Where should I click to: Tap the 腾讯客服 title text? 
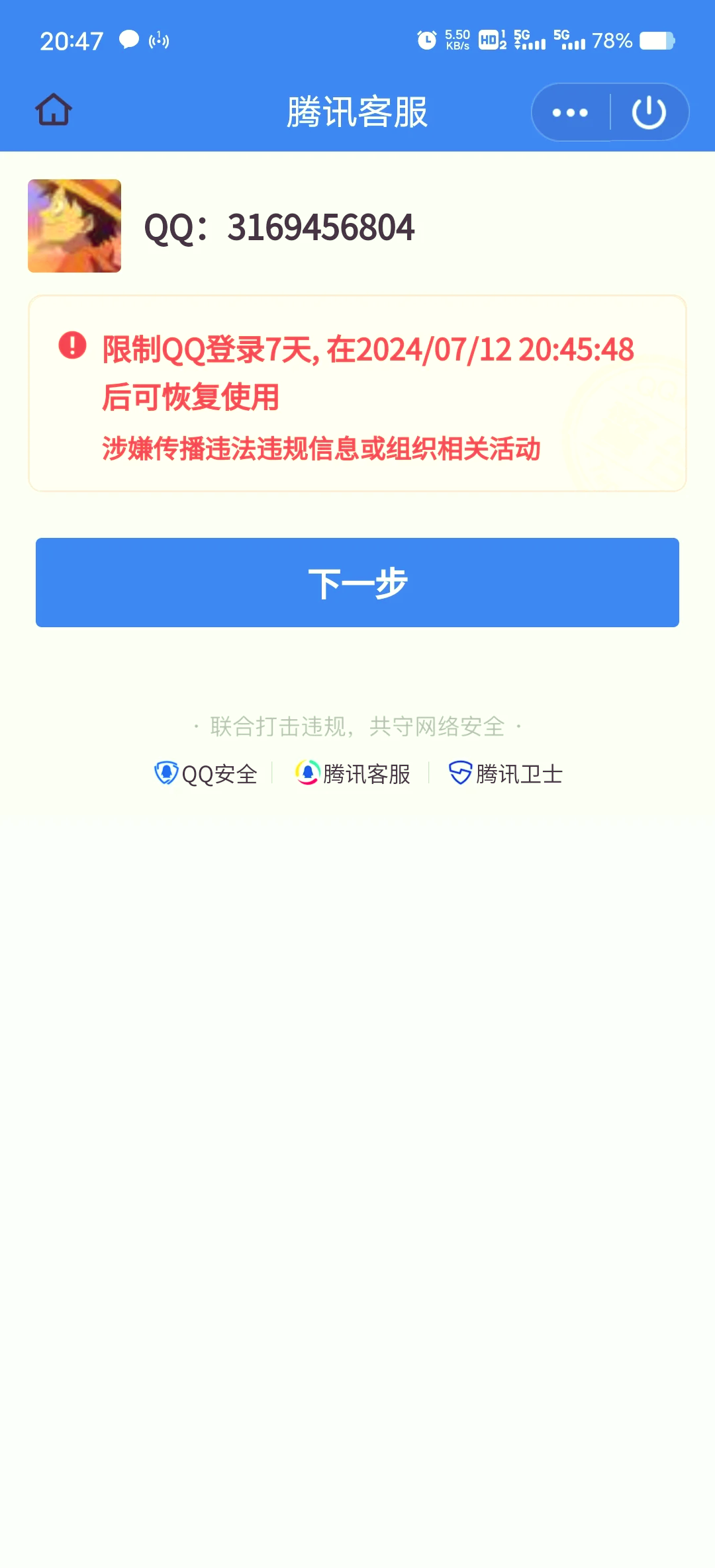358,110
